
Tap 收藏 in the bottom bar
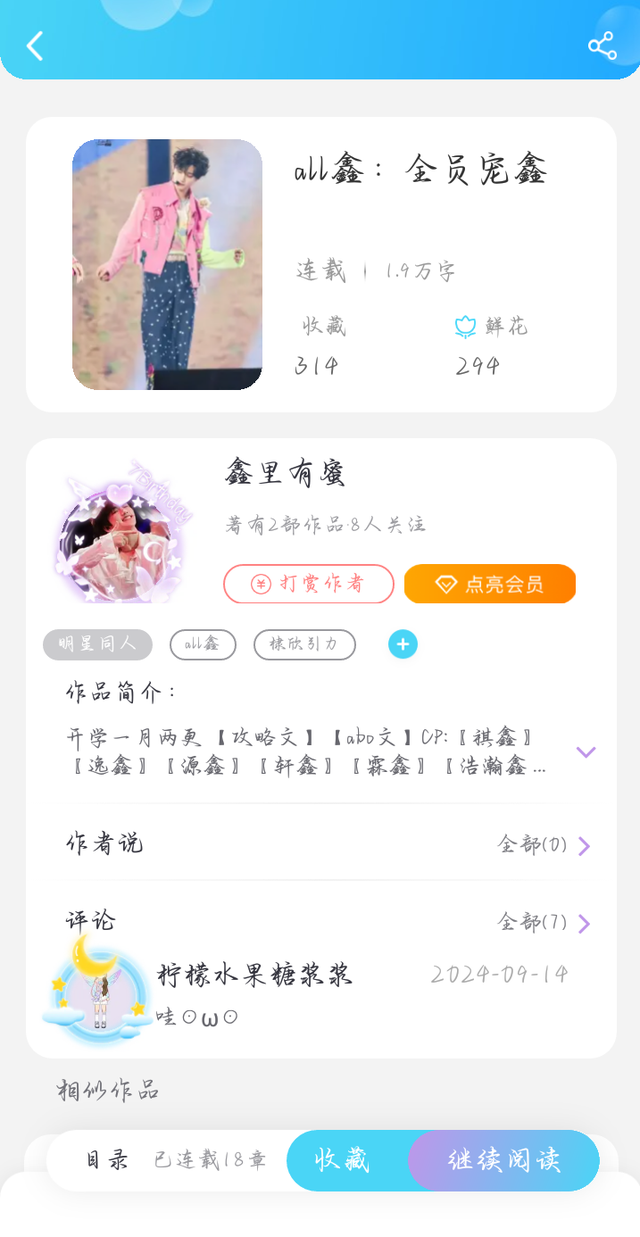[343, 1160]
